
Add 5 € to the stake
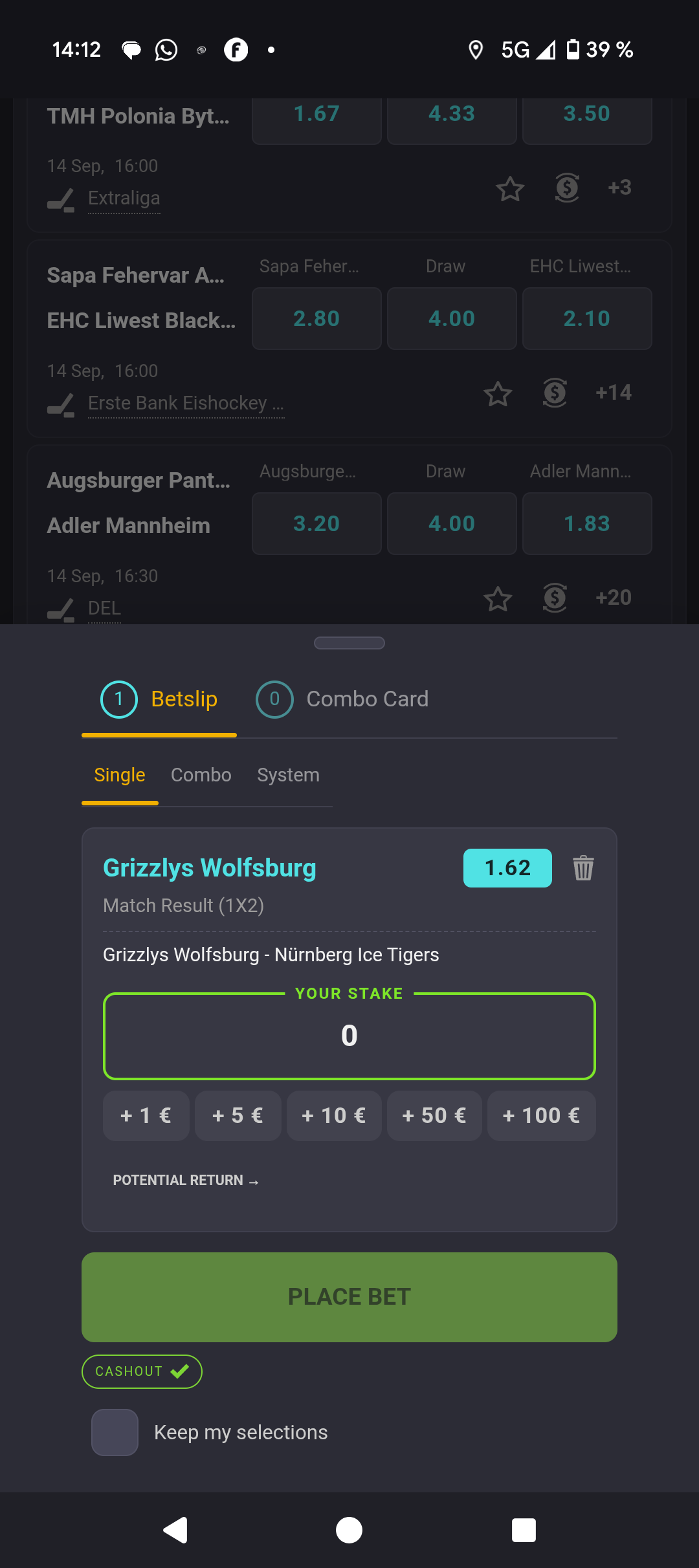238,1116
